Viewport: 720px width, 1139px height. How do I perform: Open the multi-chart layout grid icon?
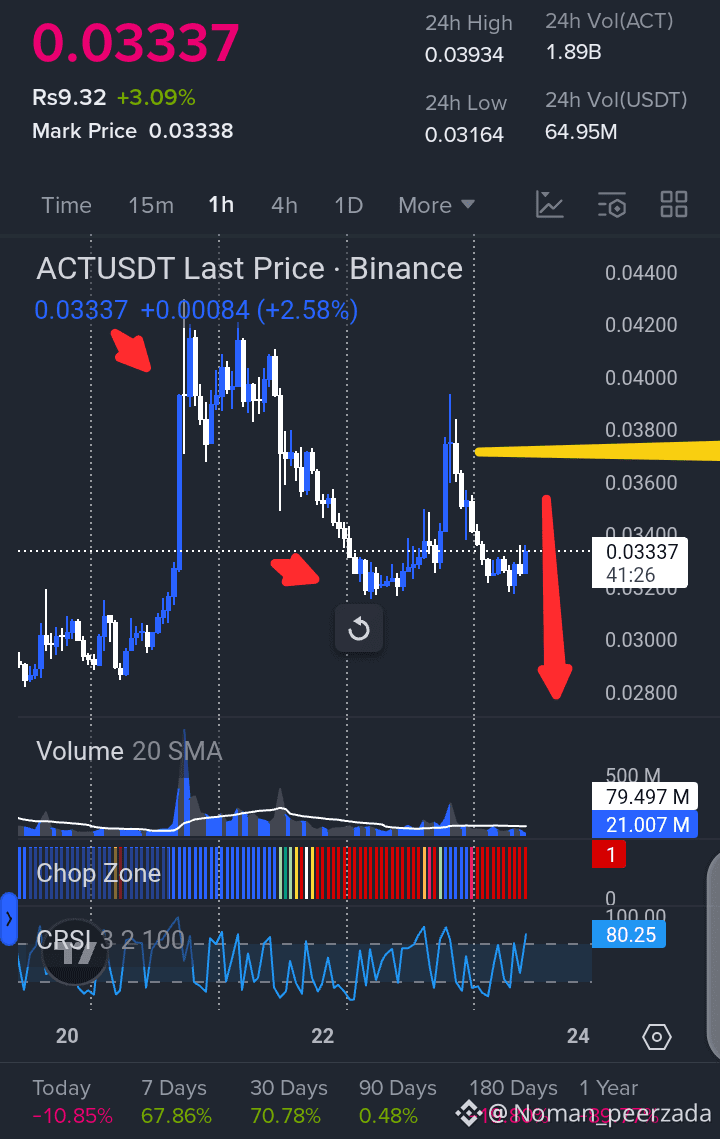[673, 204]
